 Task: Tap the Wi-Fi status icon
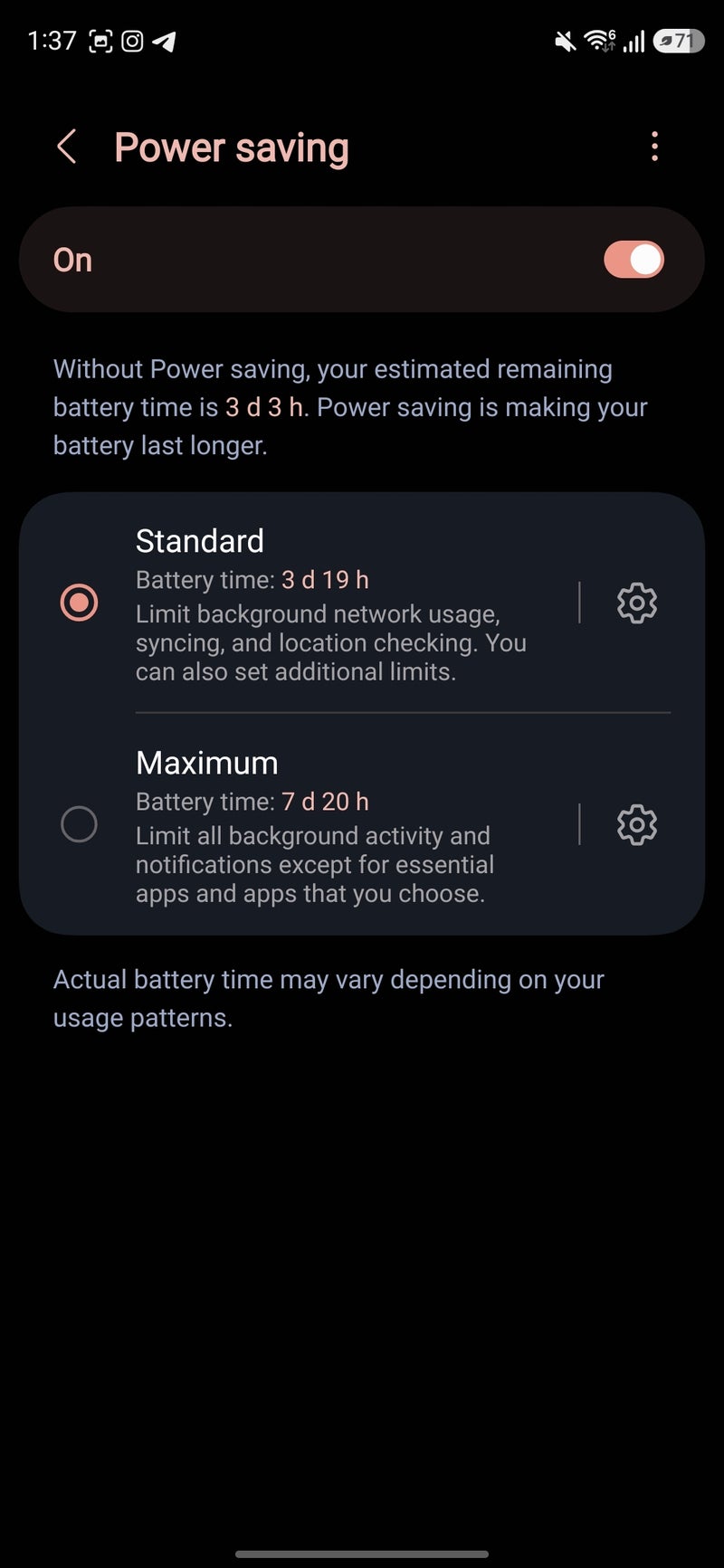[599, 41]
